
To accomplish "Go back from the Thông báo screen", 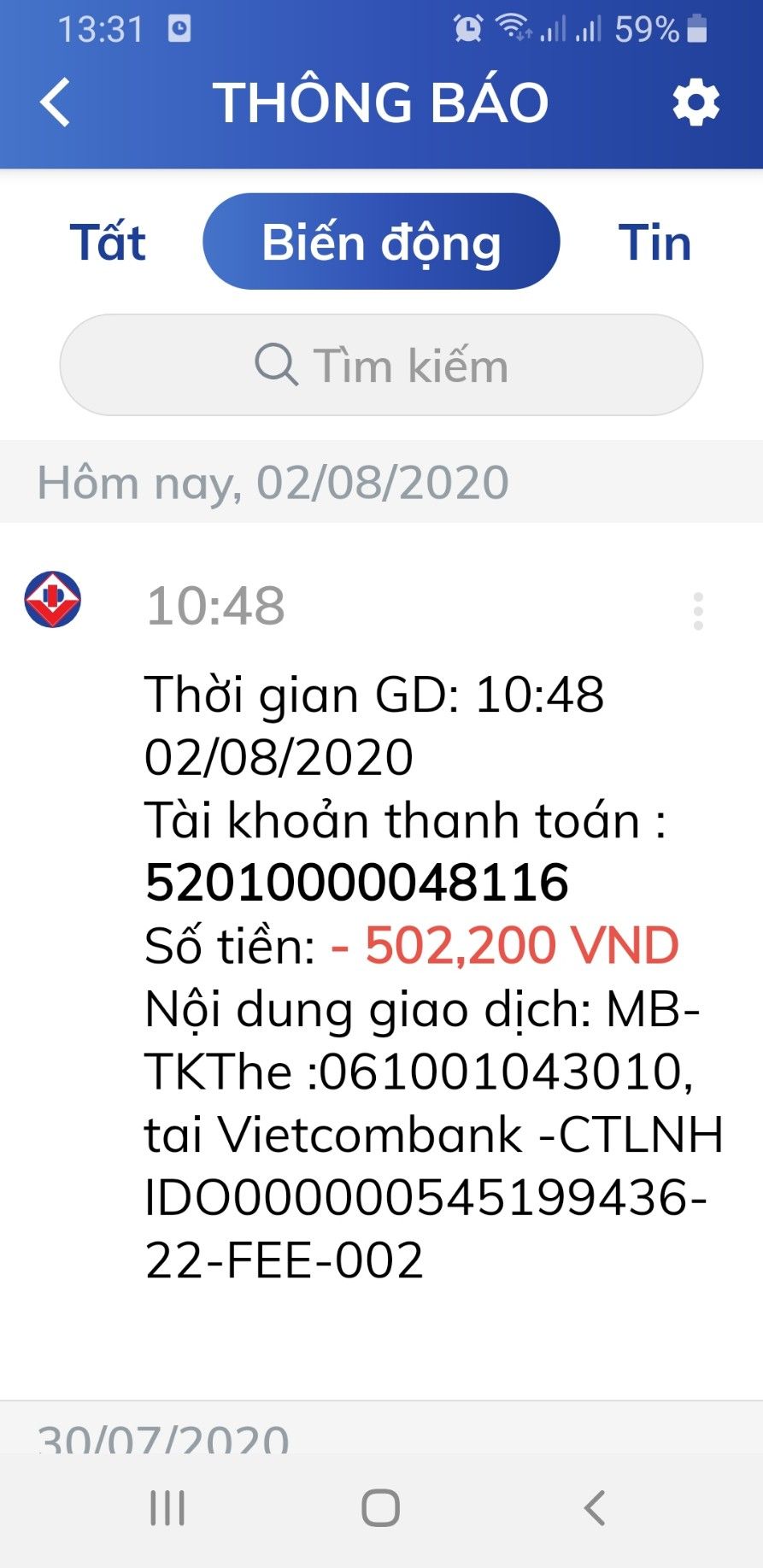I will [56, 103].
